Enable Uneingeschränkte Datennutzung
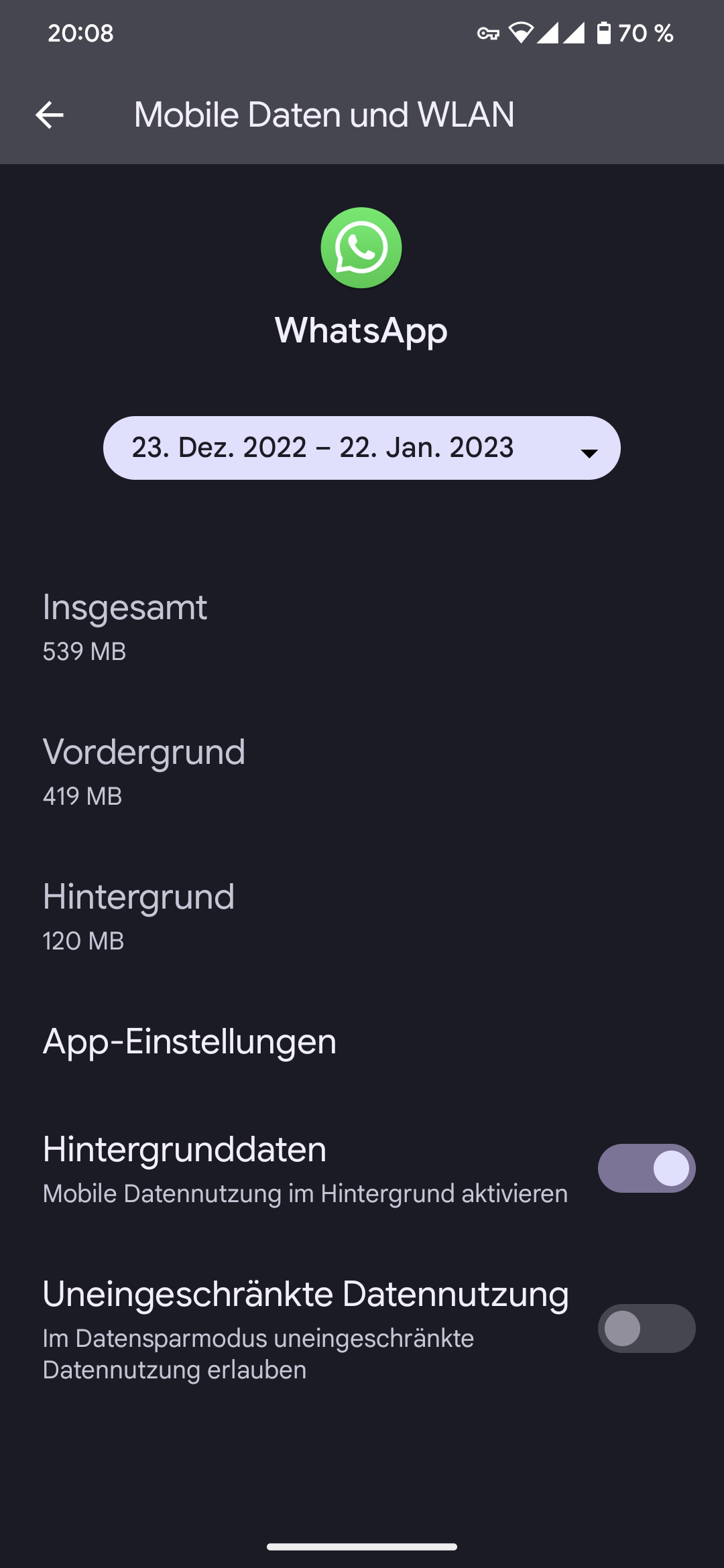This screenshot has height=1568, width=724. pos(646,1328)
